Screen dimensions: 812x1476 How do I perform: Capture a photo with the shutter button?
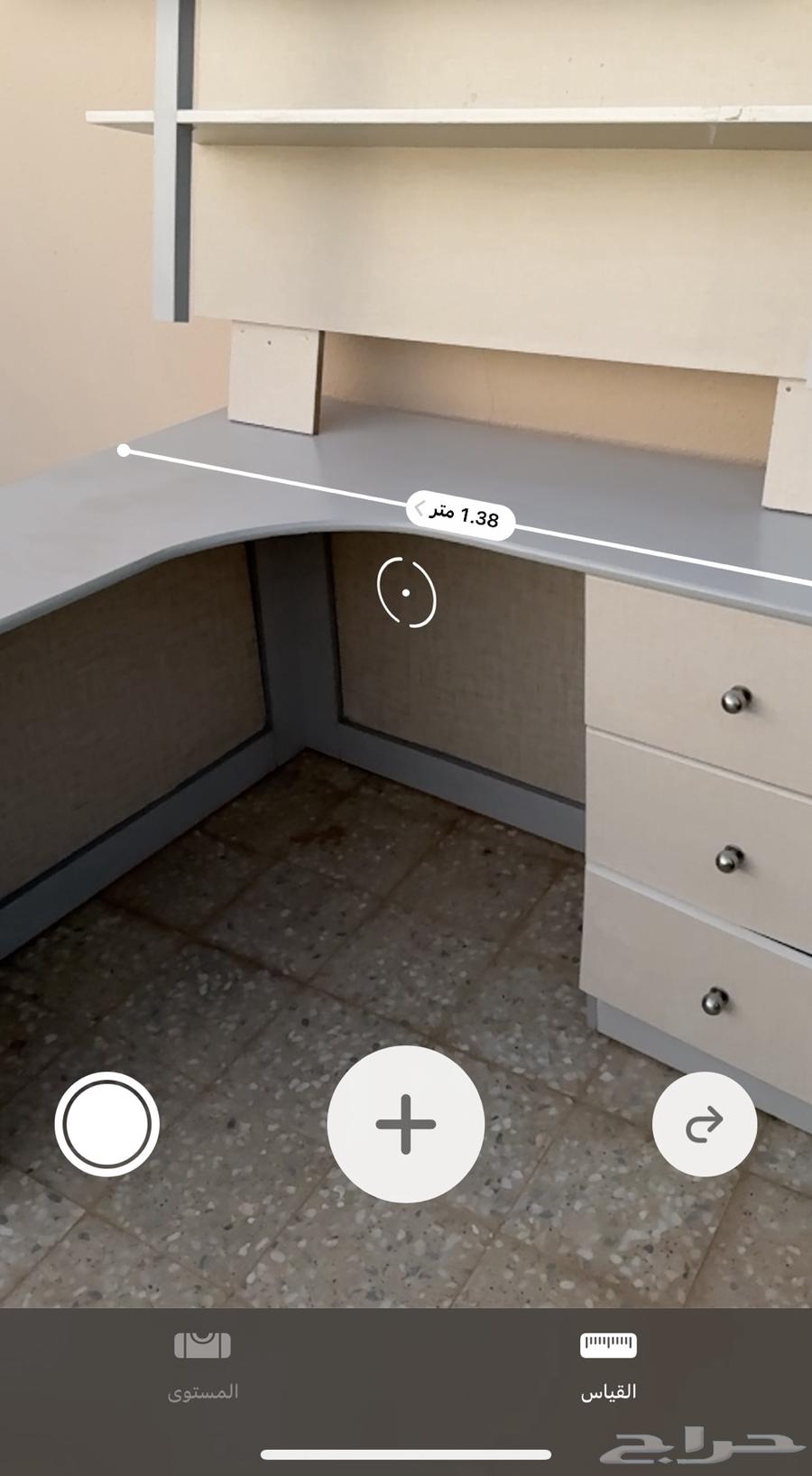click(x=106, y=1124)
